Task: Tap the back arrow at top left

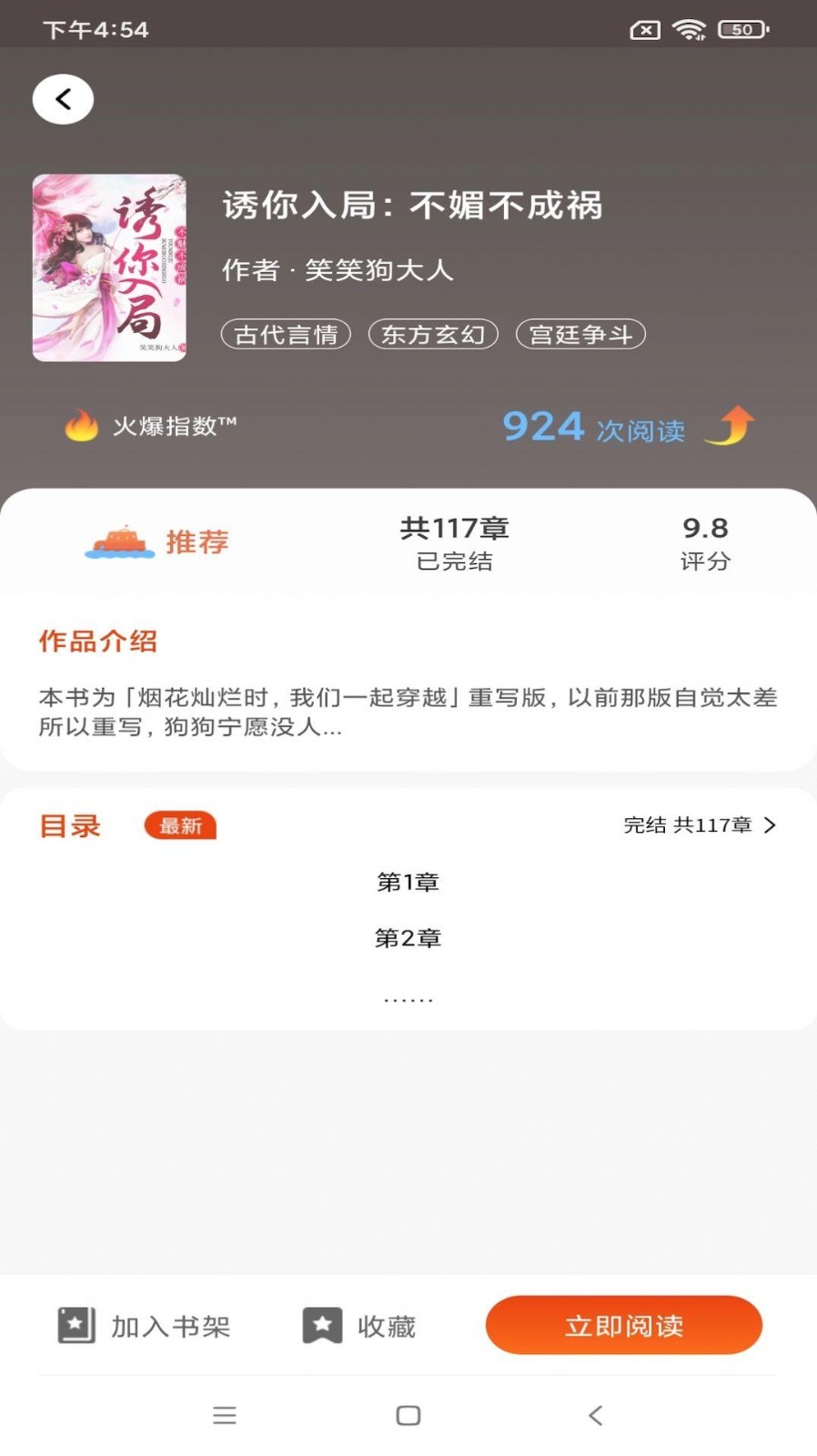Action: [62, 98]
